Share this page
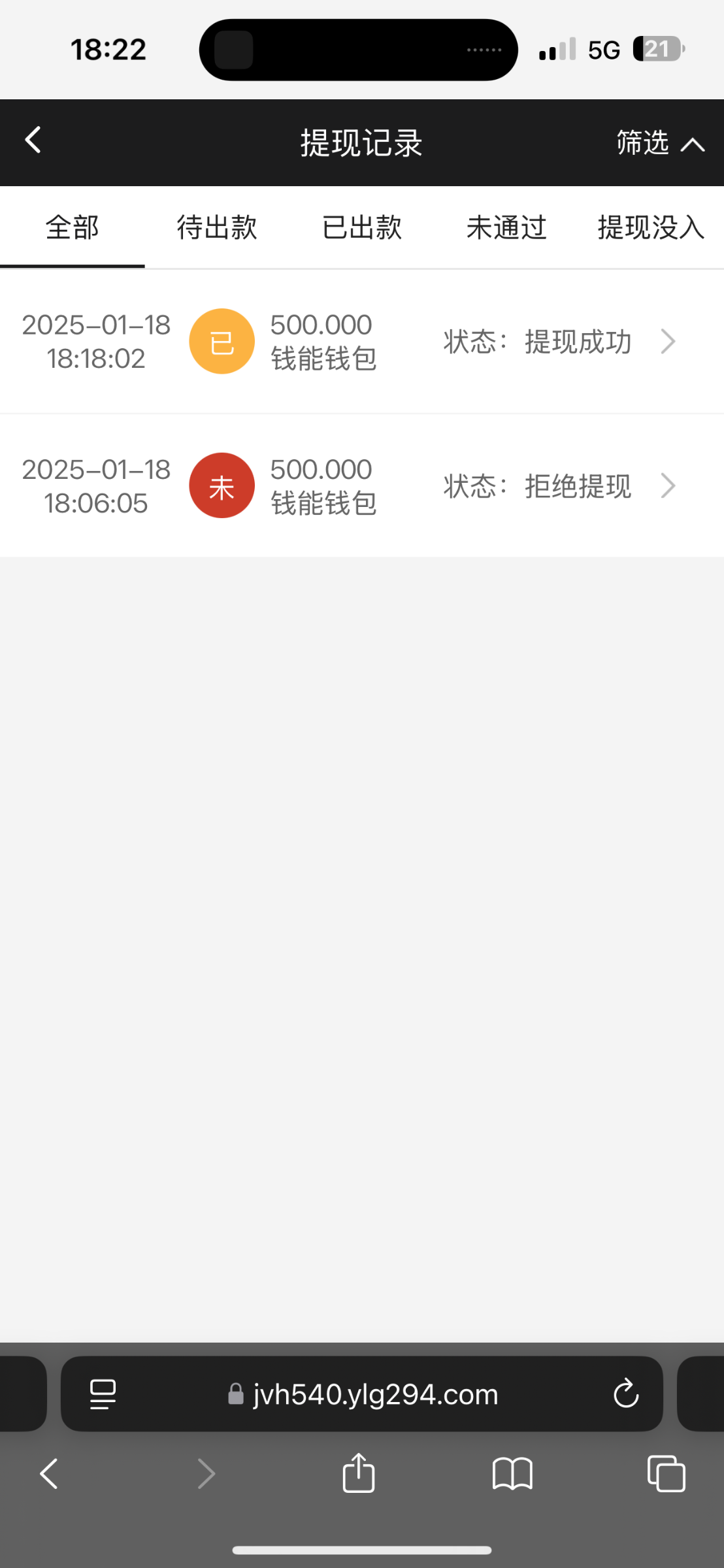The image size is (724, 1568). pos(359,1473)
